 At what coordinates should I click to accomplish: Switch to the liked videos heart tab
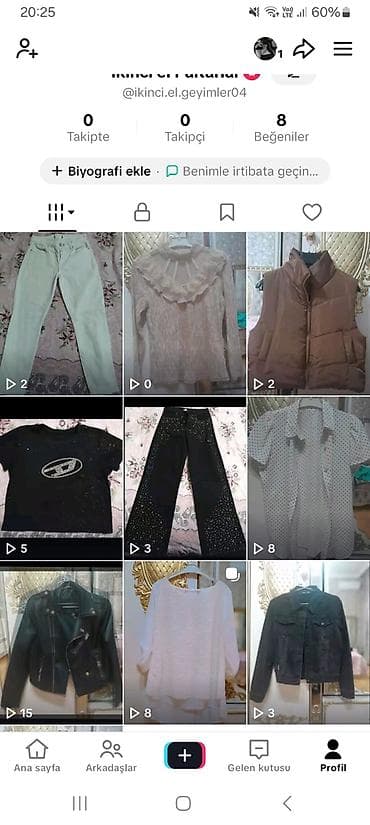point(312,213)
